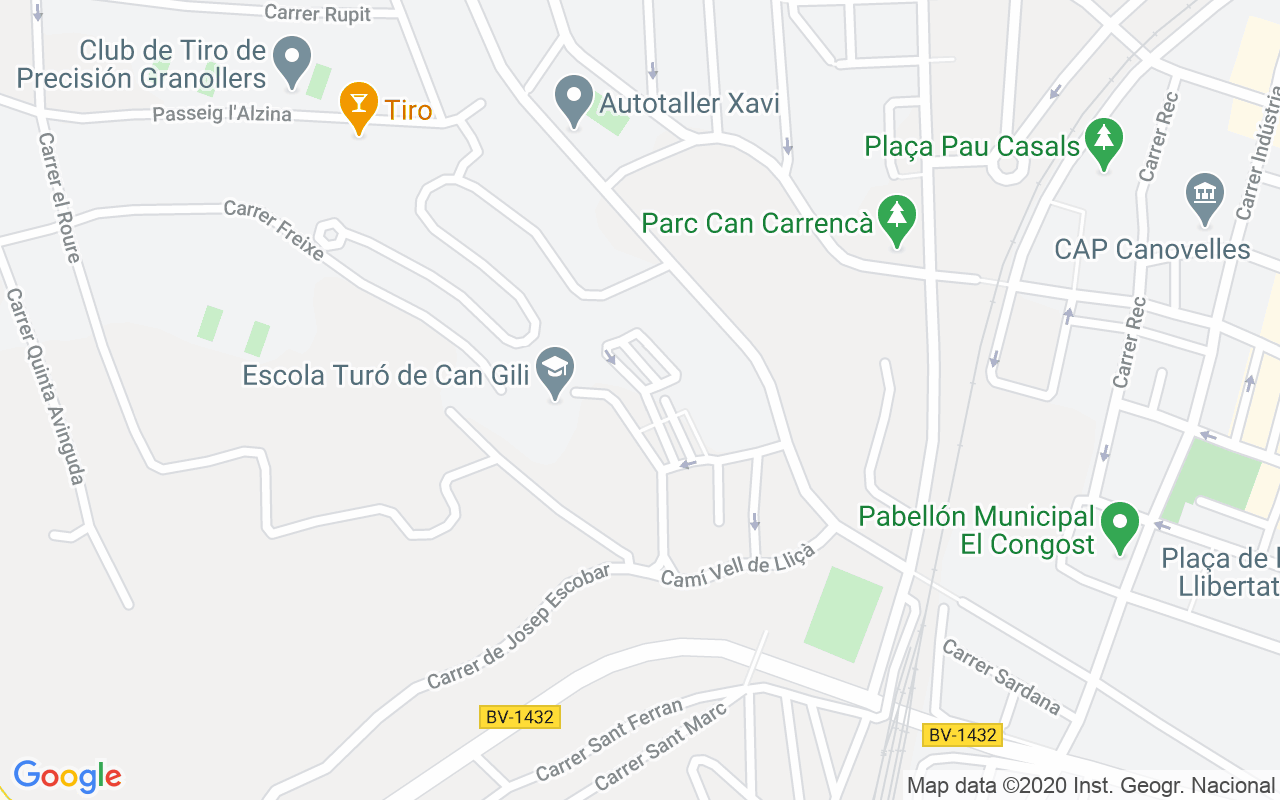Select the Parc Can Carrencà marker
The height and width of the screenshot is (800, 1280).
pos(897,220)
